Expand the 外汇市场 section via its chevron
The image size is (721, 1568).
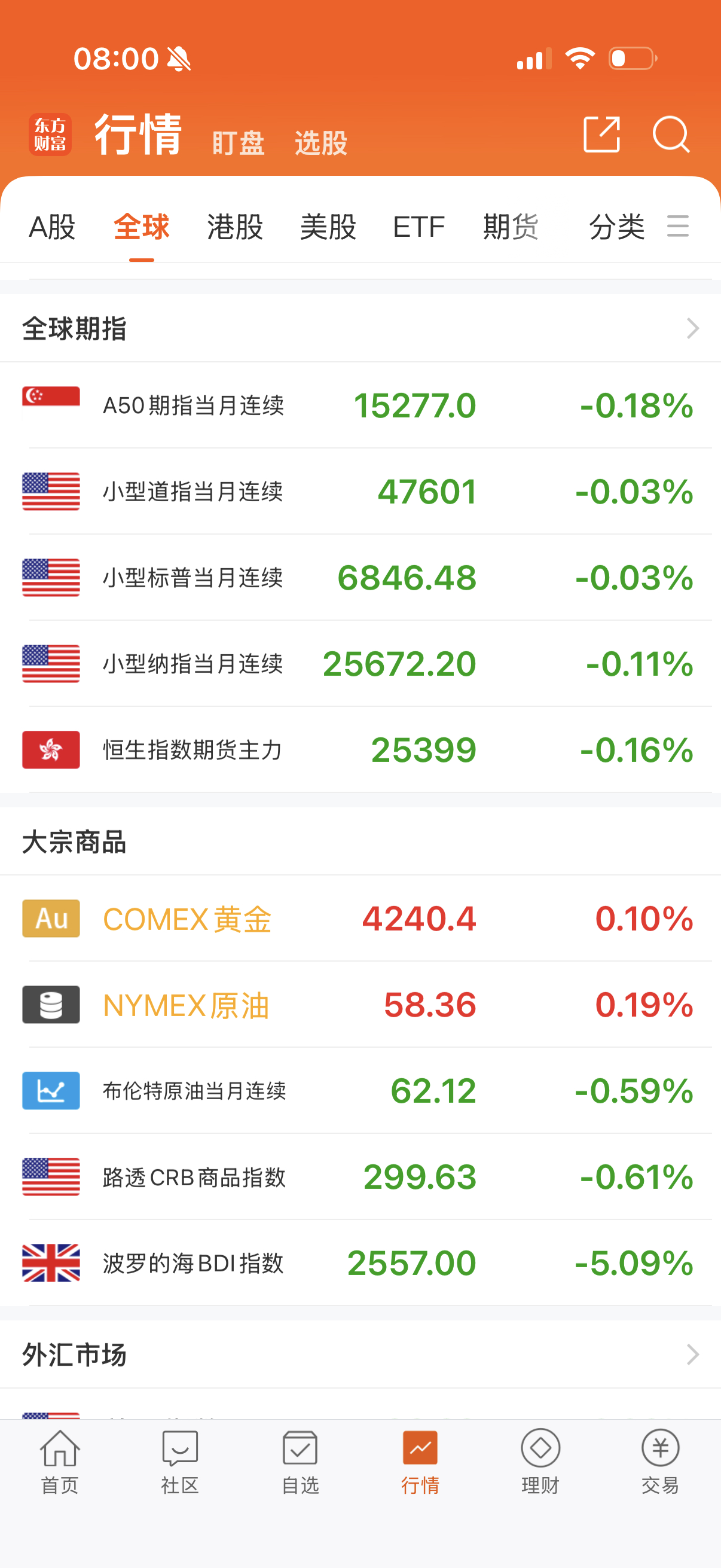(x=692, y=1355)
